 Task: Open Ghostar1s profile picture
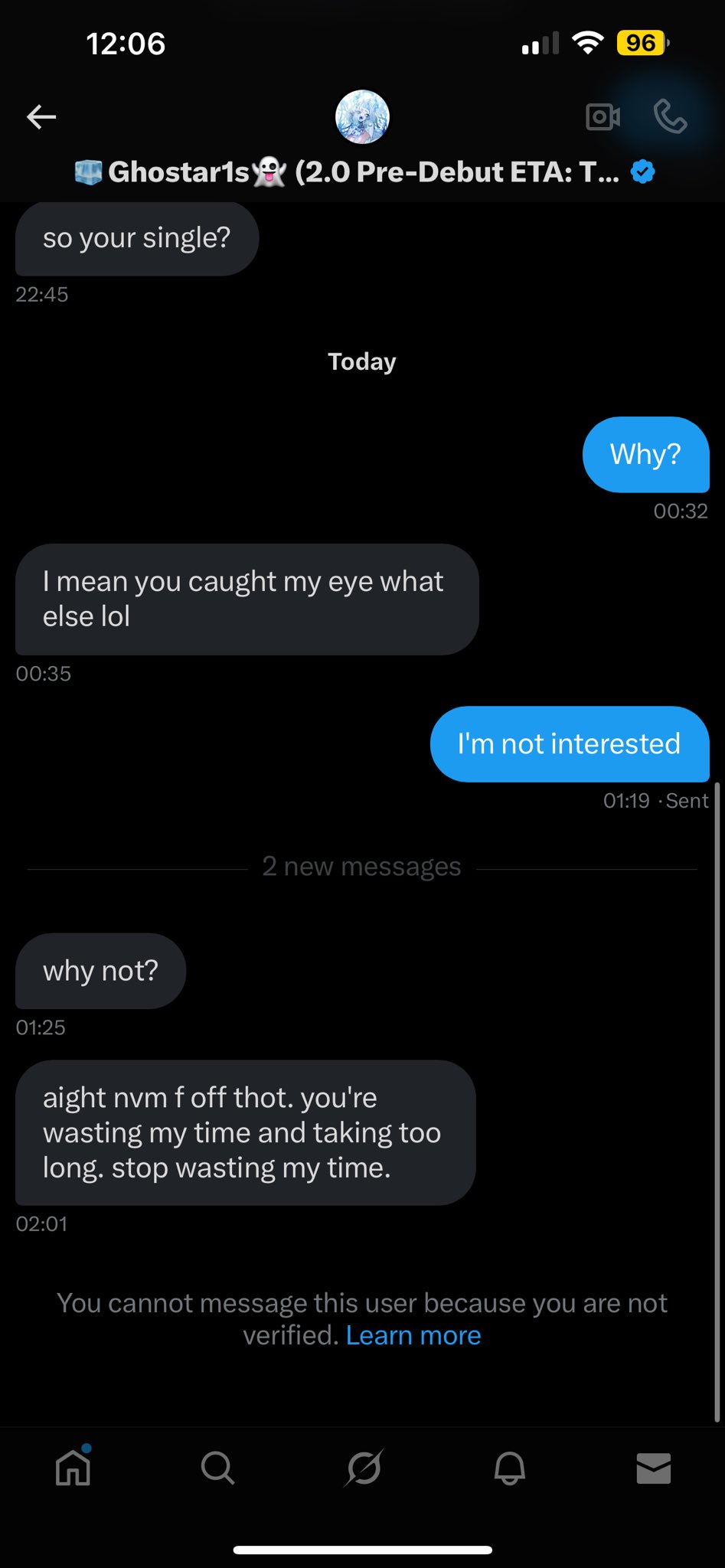[x=363, y=117]
